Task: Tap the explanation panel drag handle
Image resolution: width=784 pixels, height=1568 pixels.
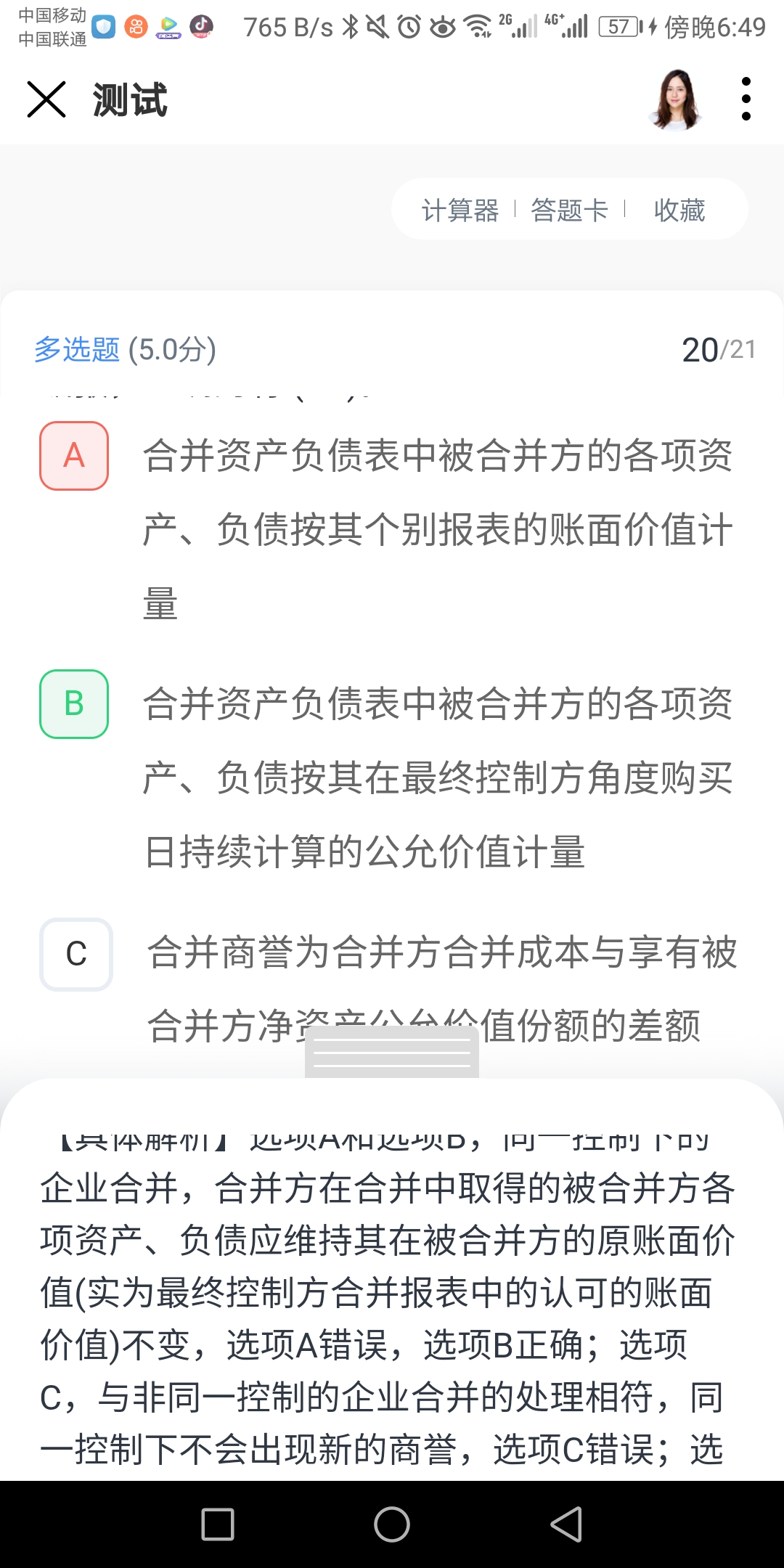Action: (x=392, y=1053)
